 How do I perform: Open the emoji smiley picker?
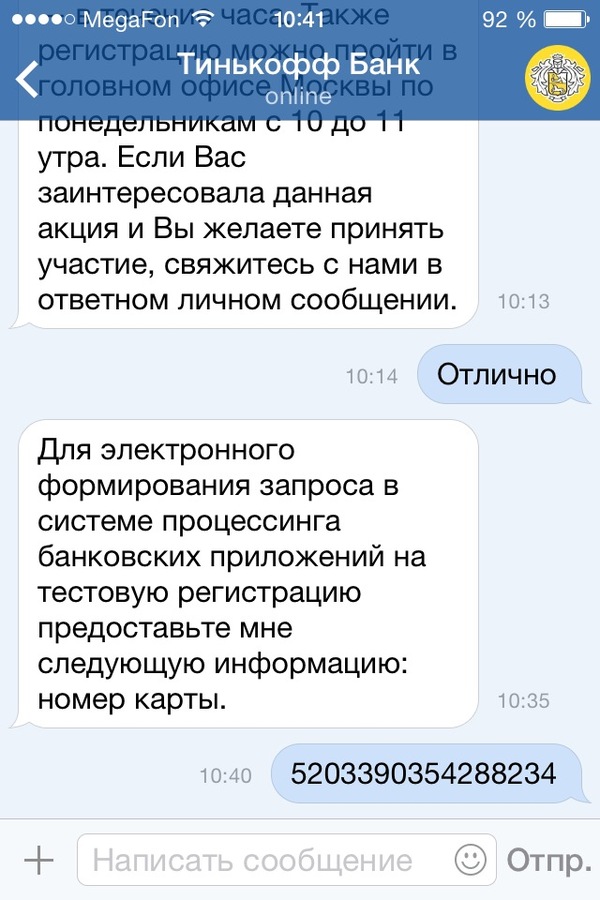pos(469,859)
